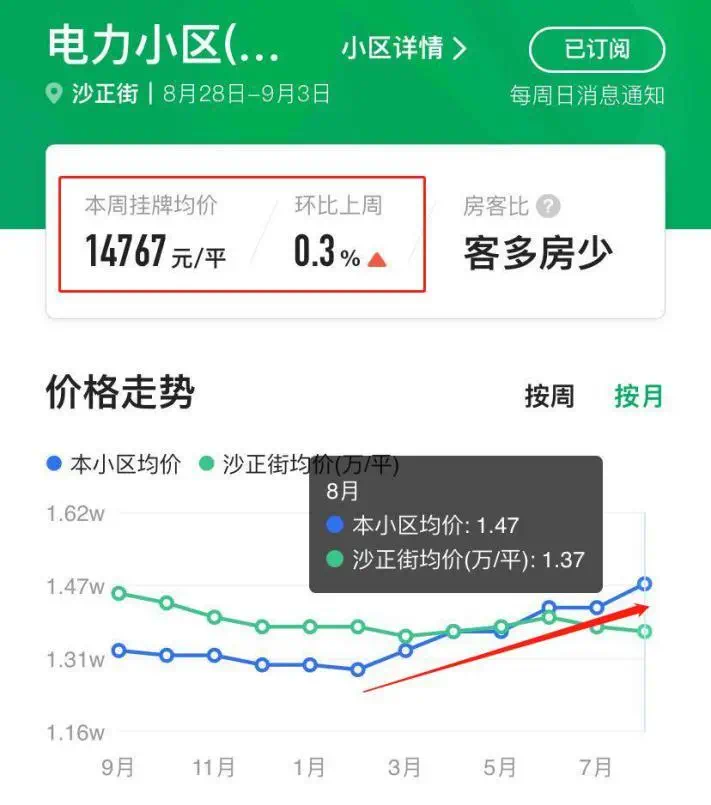Tap the 已订阅 subscription button
The width and height of the screenshot is (711, 805).
point(596,49)
